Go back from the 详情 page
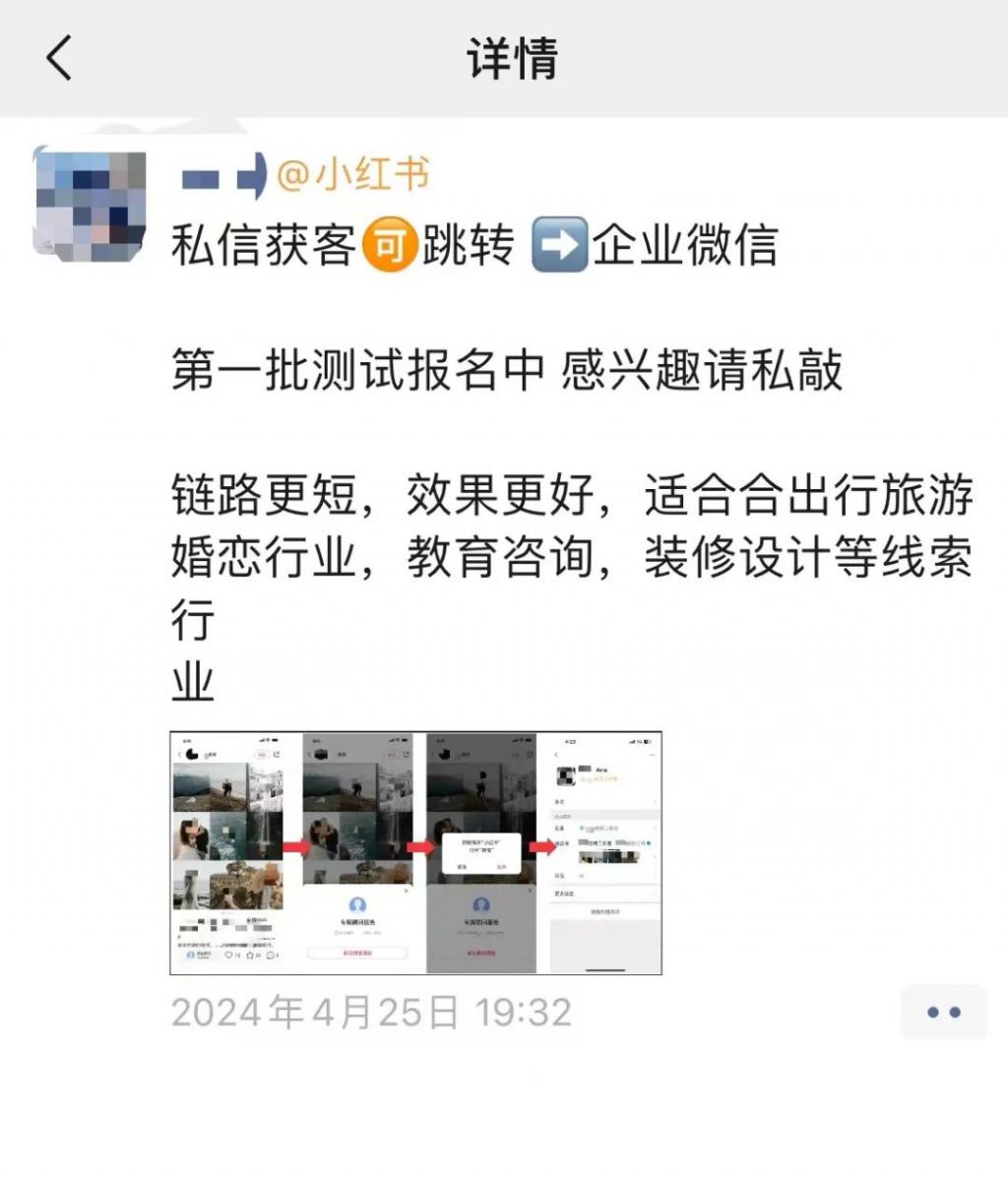1008x1177 pixels. point(59,57)
